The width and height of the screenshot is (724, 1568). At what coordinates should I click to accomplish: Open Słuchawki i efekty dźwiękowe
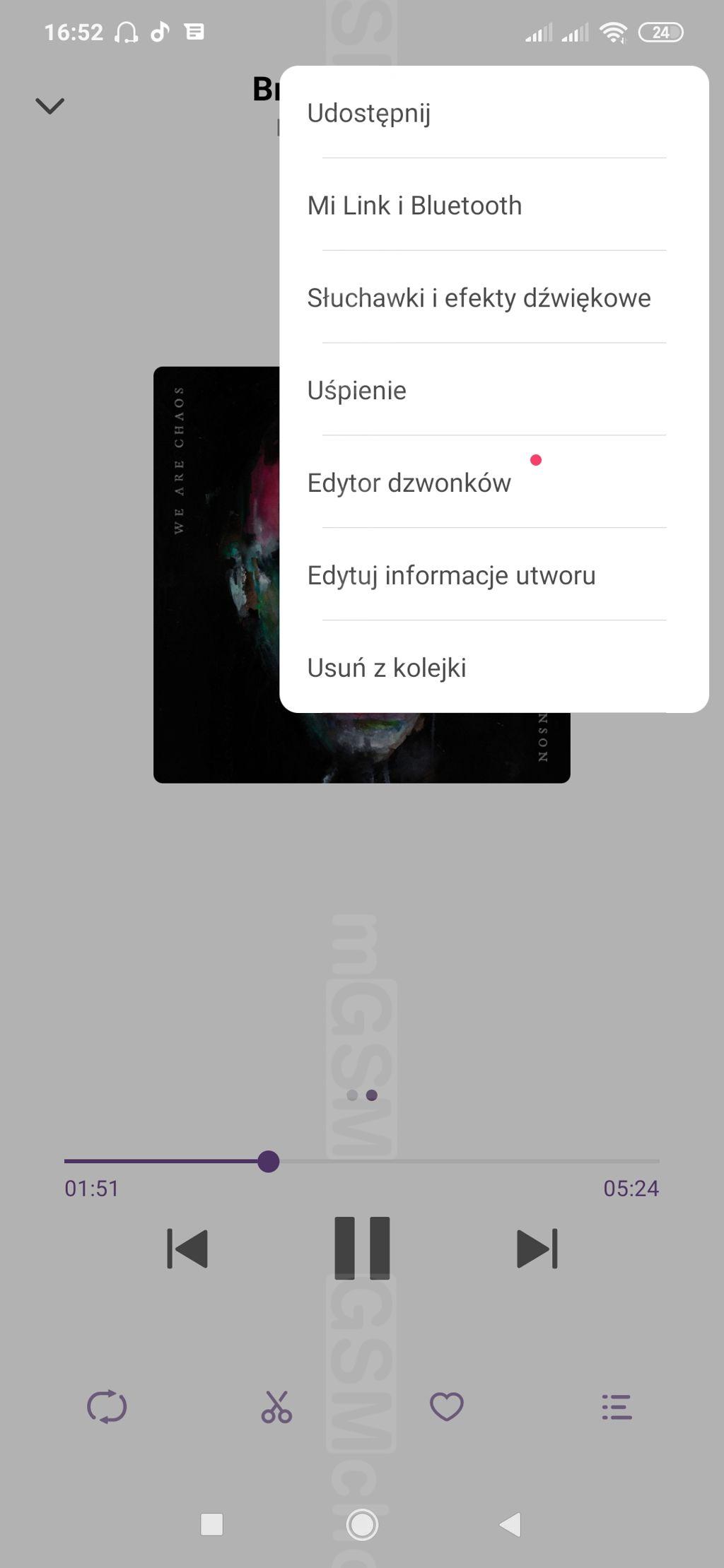(x=479, y=298)
